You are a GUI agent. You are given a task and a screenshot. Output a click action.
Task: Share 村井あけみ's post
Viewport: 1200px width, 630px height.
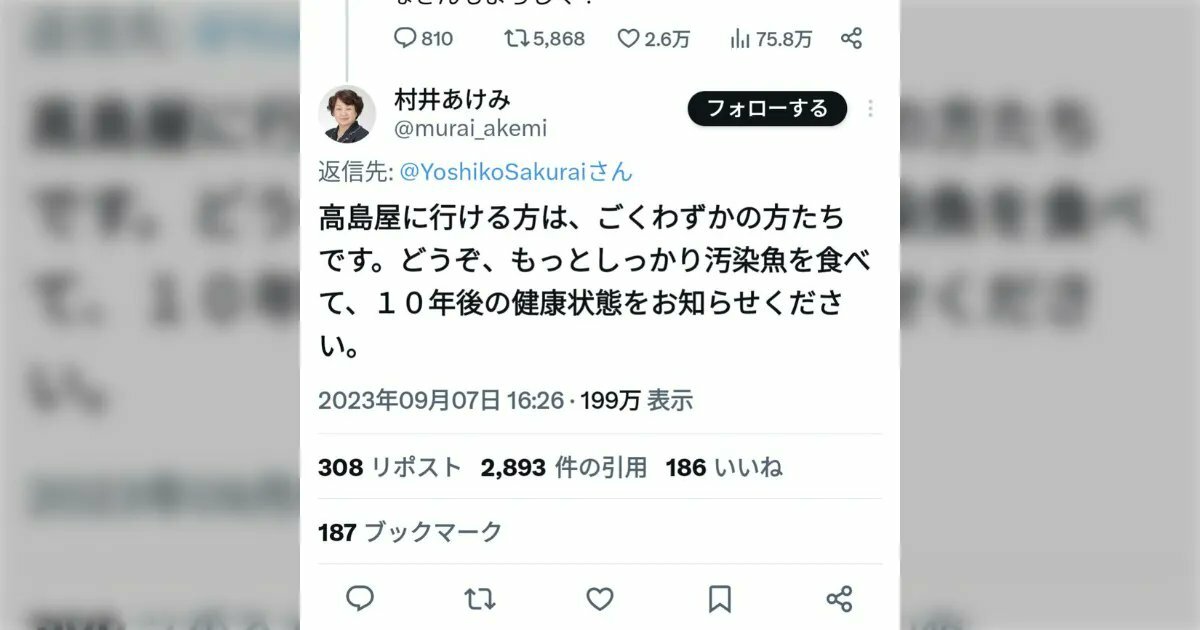(839, 598)
